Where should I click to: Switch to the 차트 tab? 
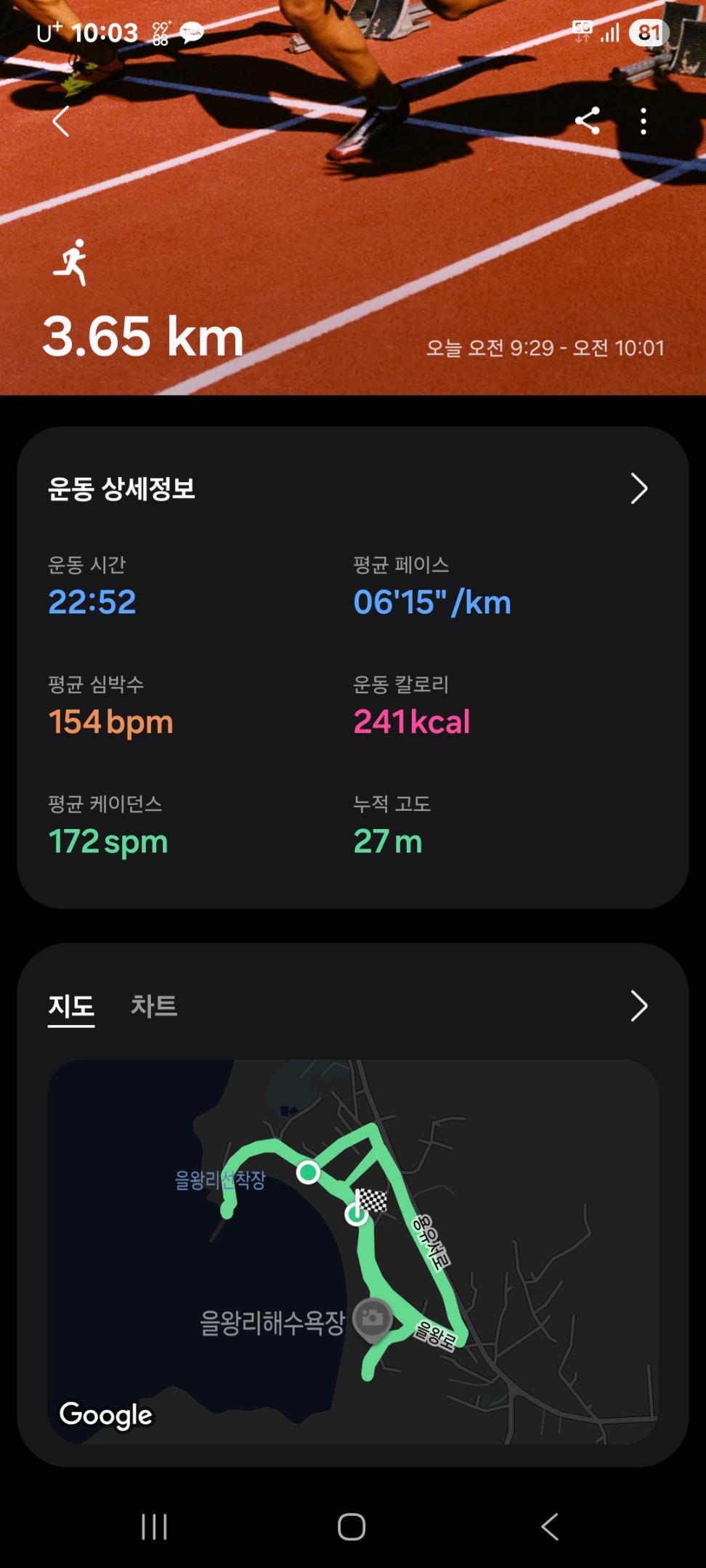[154, 1006]
